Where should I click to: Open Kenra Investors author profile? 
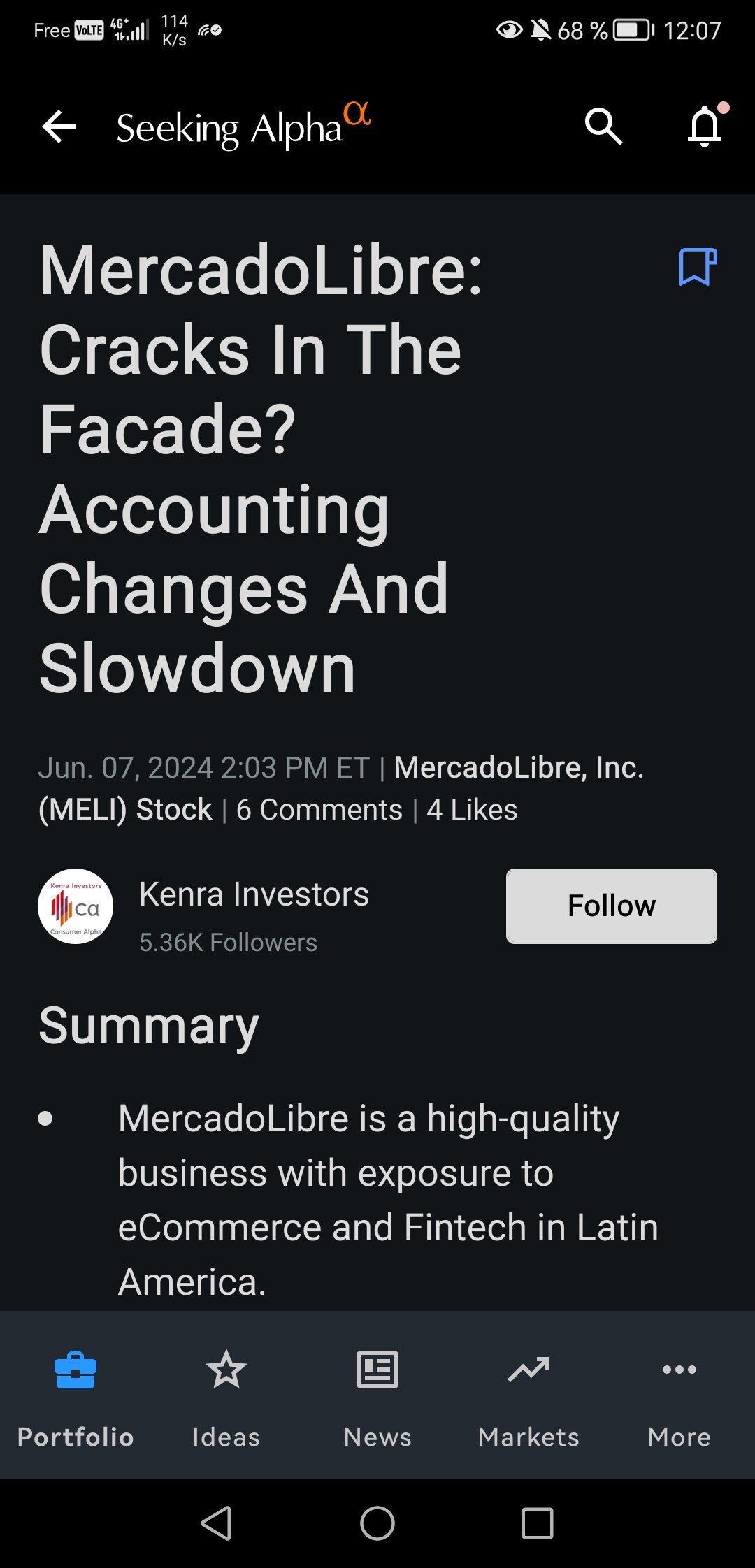[x=254, y=894]
